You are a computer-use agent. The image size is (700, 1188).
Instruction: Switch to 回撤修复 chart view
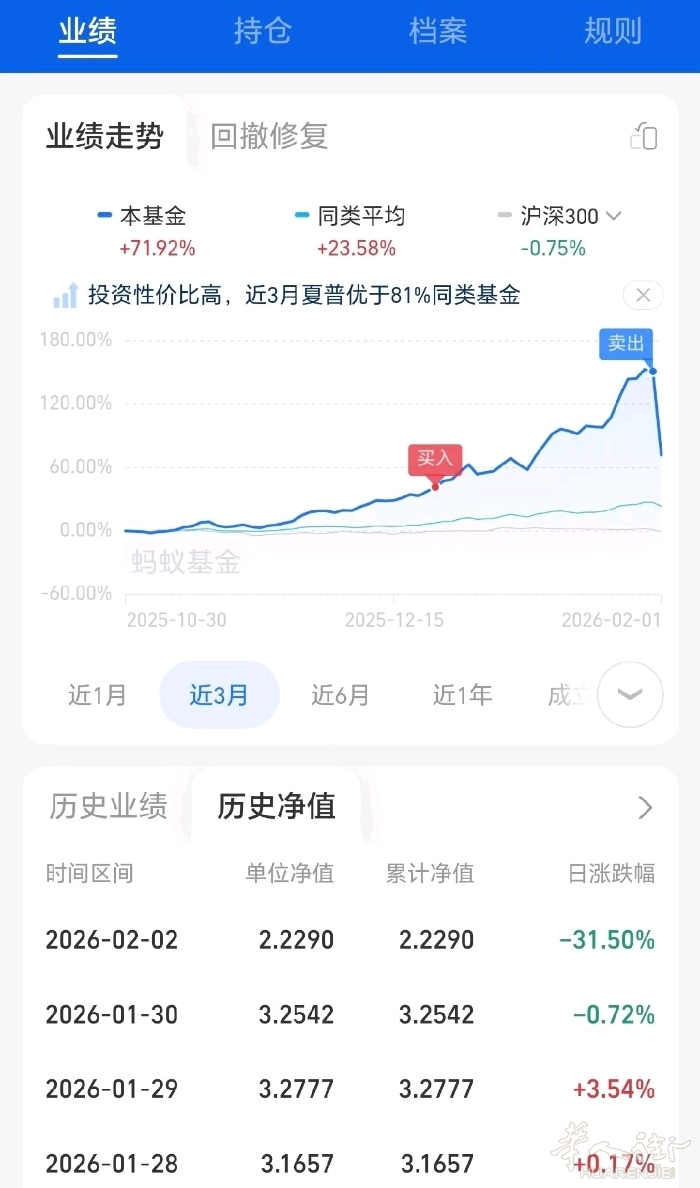(269, 136)
